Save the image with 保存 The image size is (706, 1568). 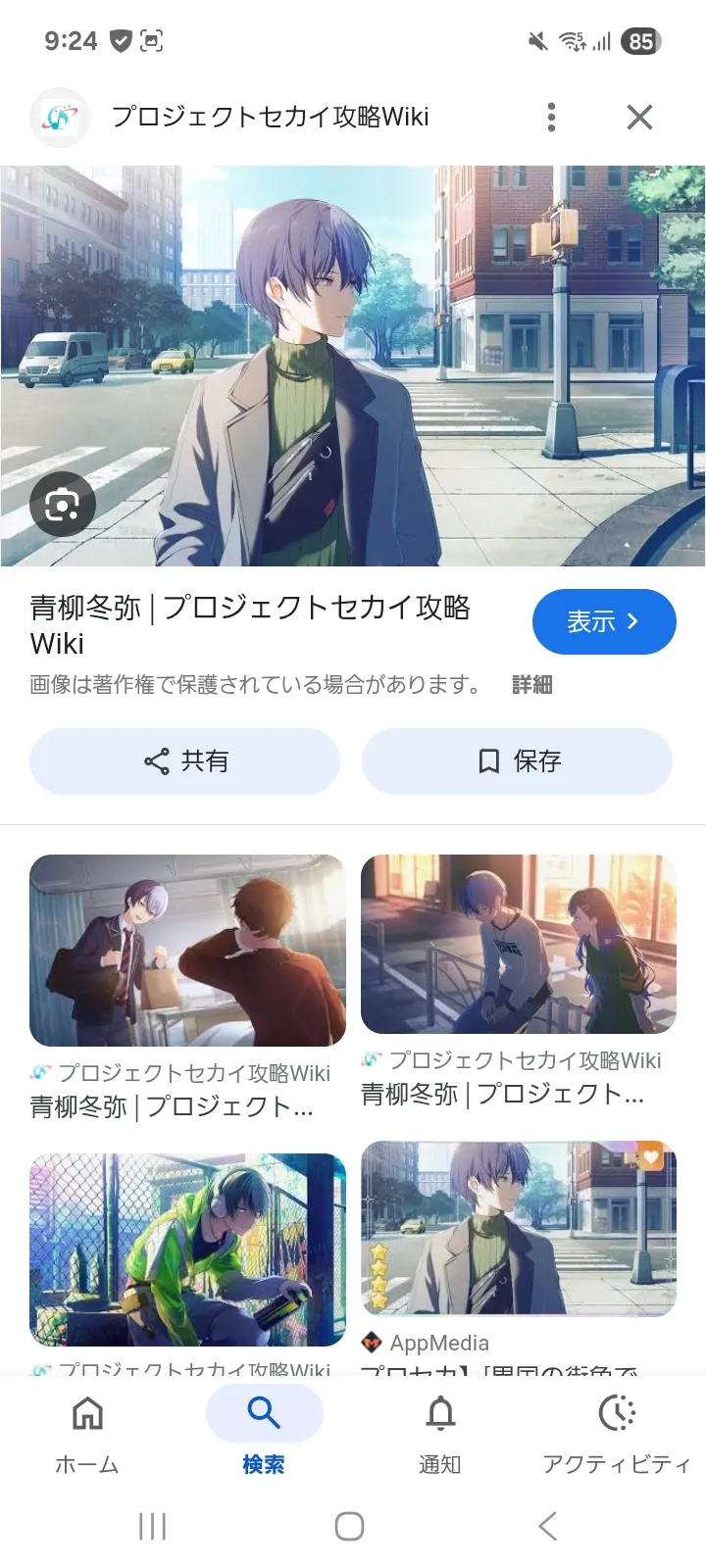tap(518, 761)
